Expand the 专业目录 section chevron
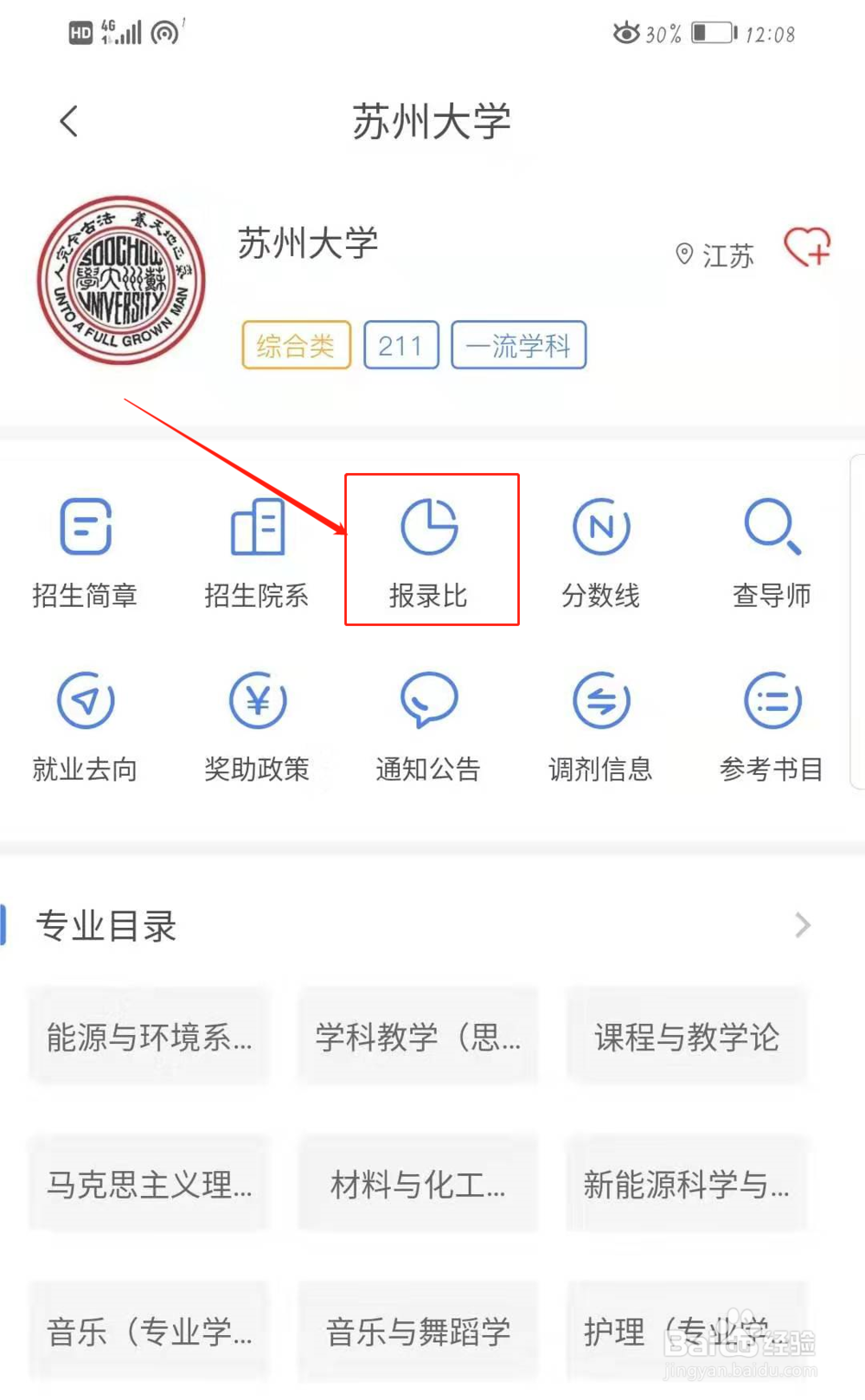 click(801, 925)
